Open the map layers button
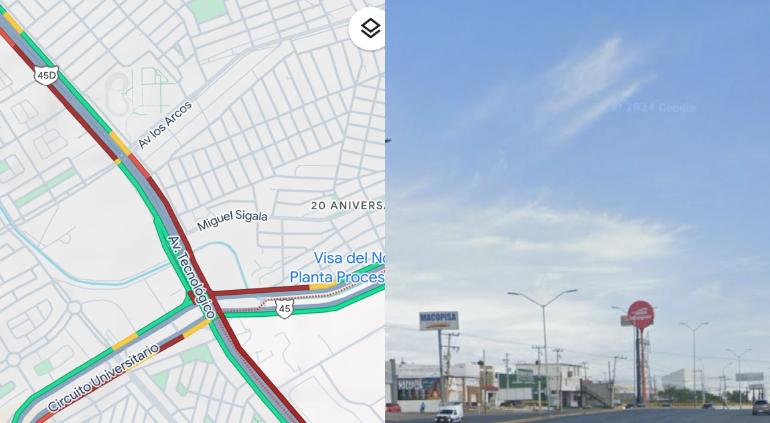Screen dimensions: 770x423 (x=369, y=29)
